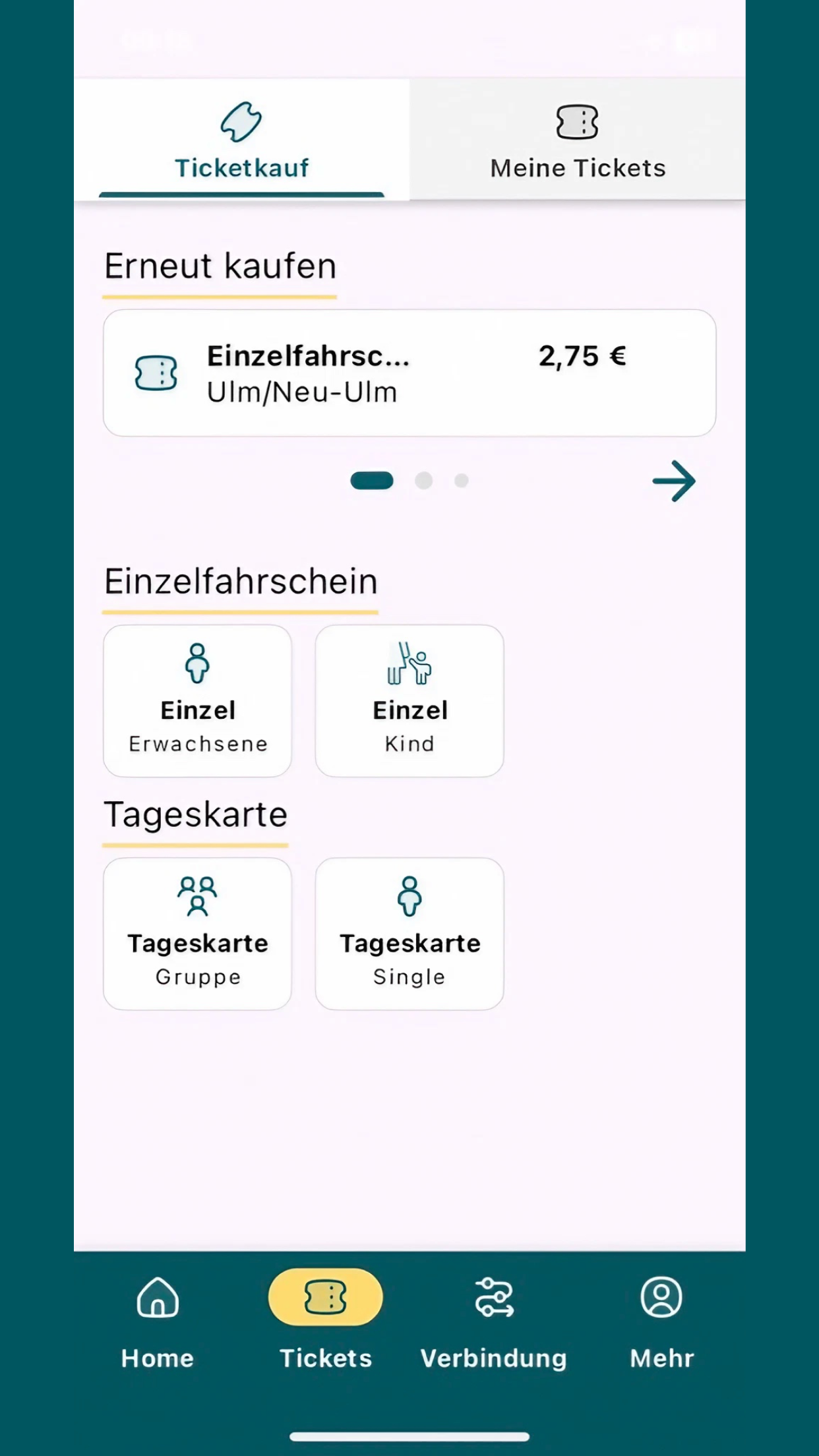Click the person icon on Einzel Erwachsene

pyautogui.click(x=197, y=664)
